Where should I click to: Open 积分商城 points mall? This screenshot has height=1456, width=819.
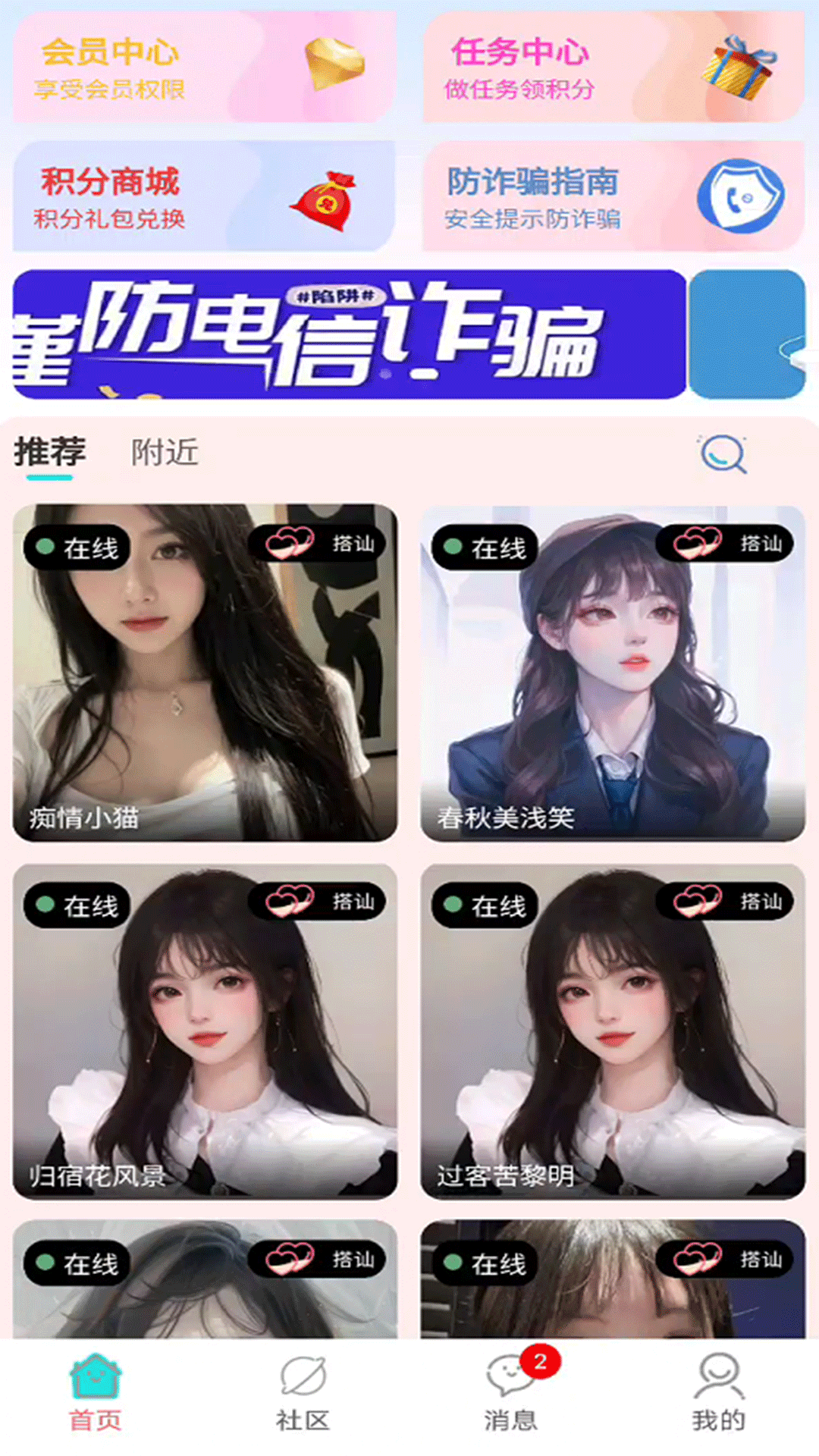203,197
